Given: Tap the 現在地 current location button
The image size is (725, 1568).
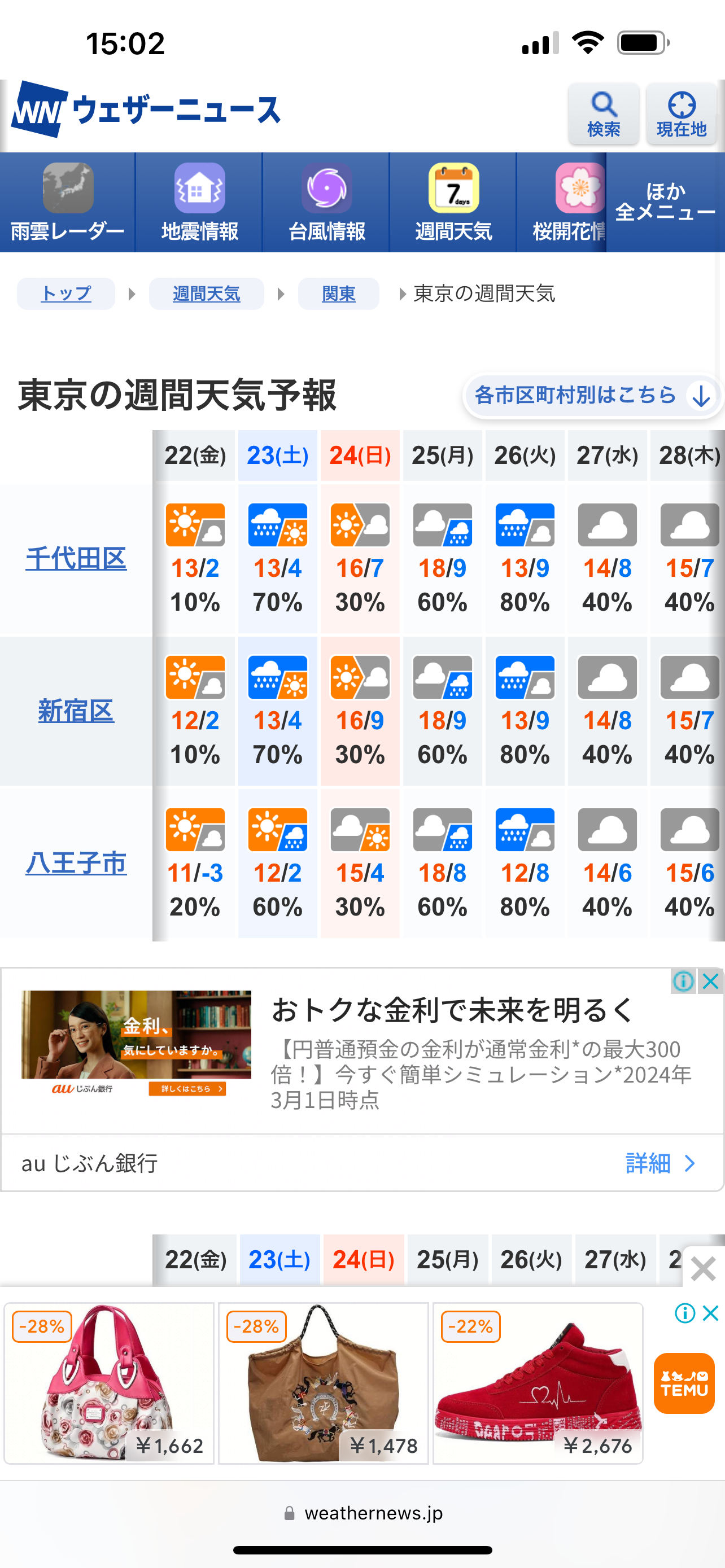Looking at the screenshot, I should point(681,114).
